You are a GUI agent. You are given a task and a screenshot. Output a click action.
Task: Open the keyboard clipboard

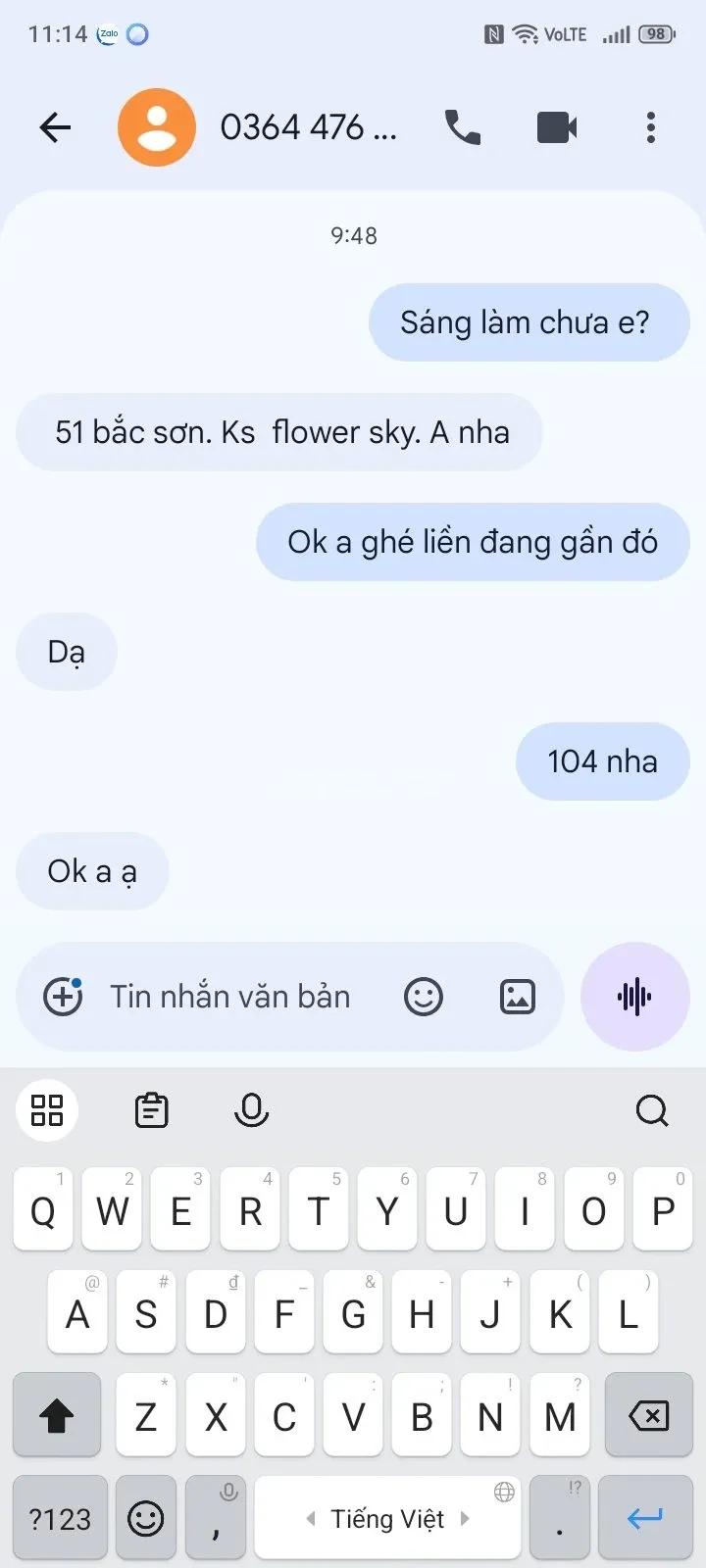click(151, 1110)
